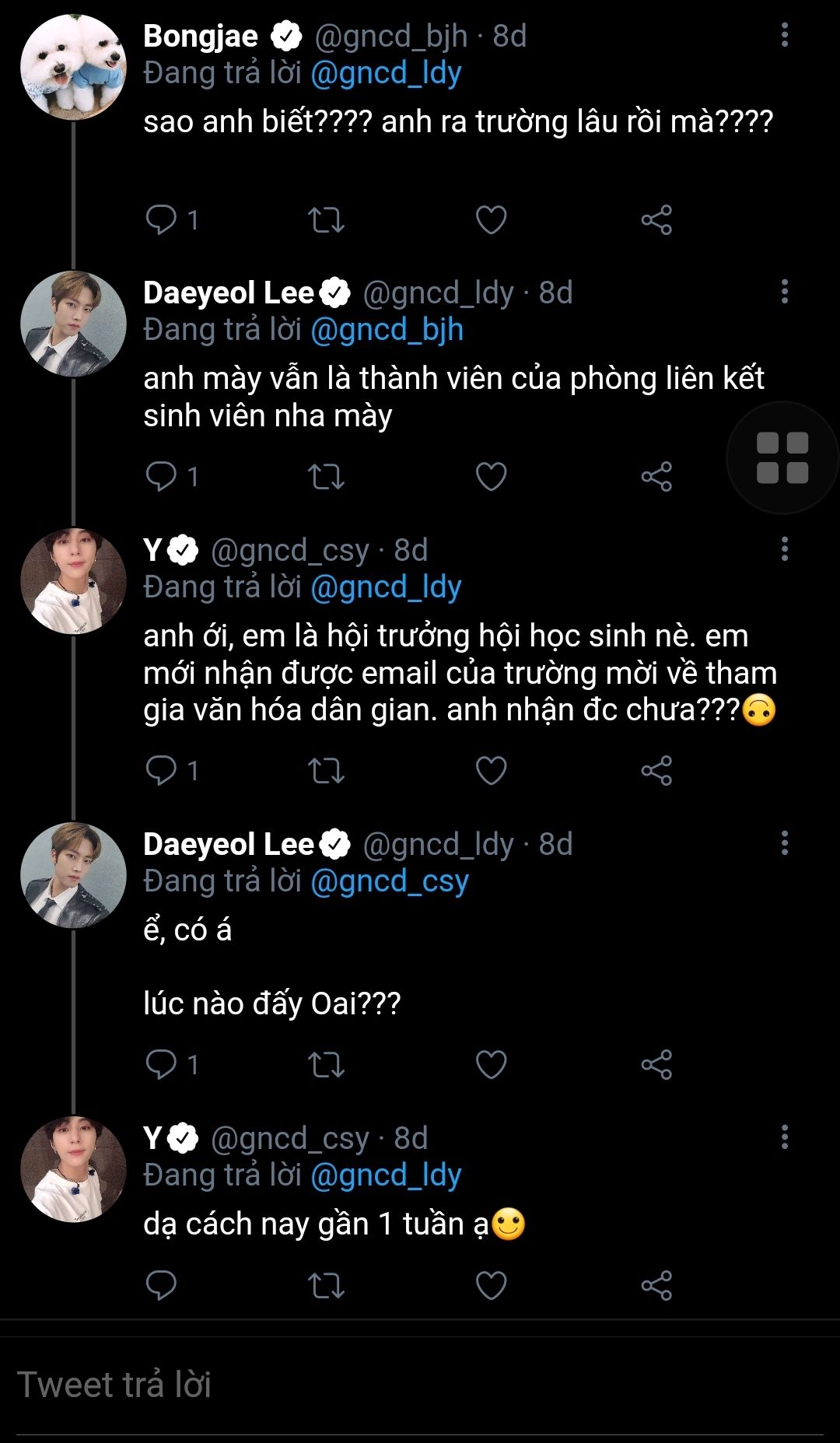Retweet Bongjae's reply
The image size is (840, 1443).
326,220
